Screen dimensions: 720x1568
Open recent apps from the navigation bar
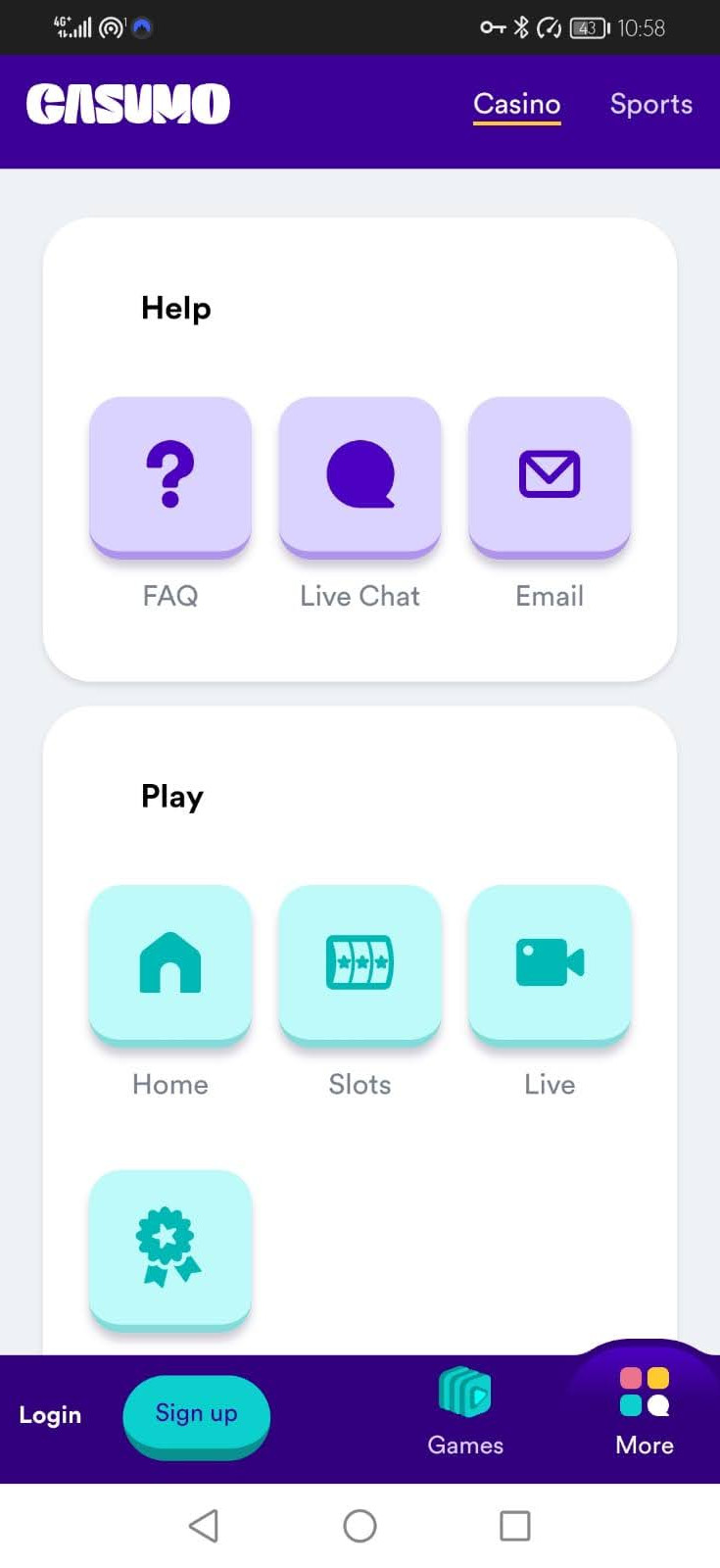514,1525
